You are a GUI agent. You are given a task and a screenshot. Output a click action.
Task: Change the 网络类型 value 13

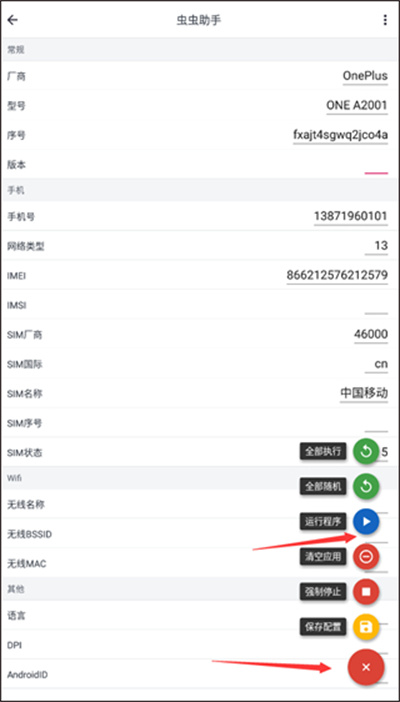[376, 246]
